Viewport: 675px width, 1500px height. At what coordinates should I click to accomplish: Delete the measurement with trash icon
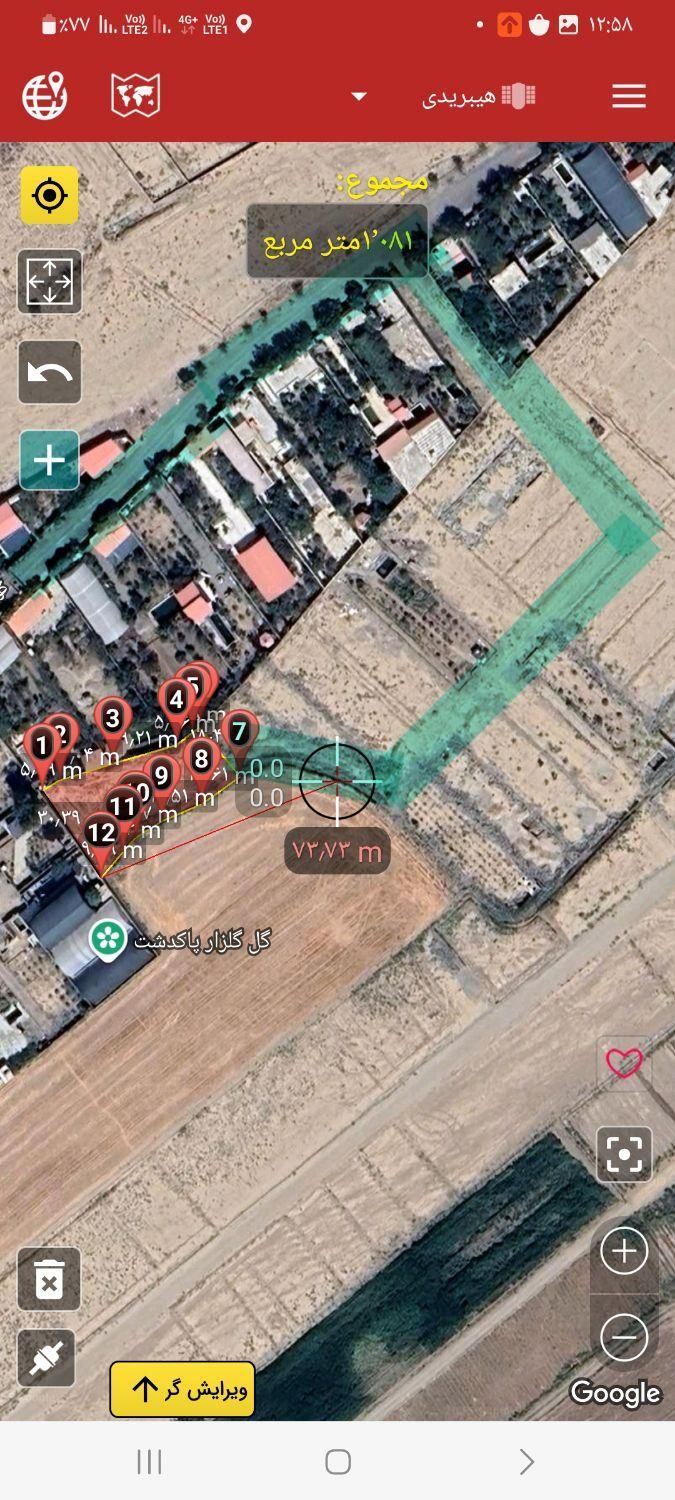pyautogui.click(x=49, y=1279)
